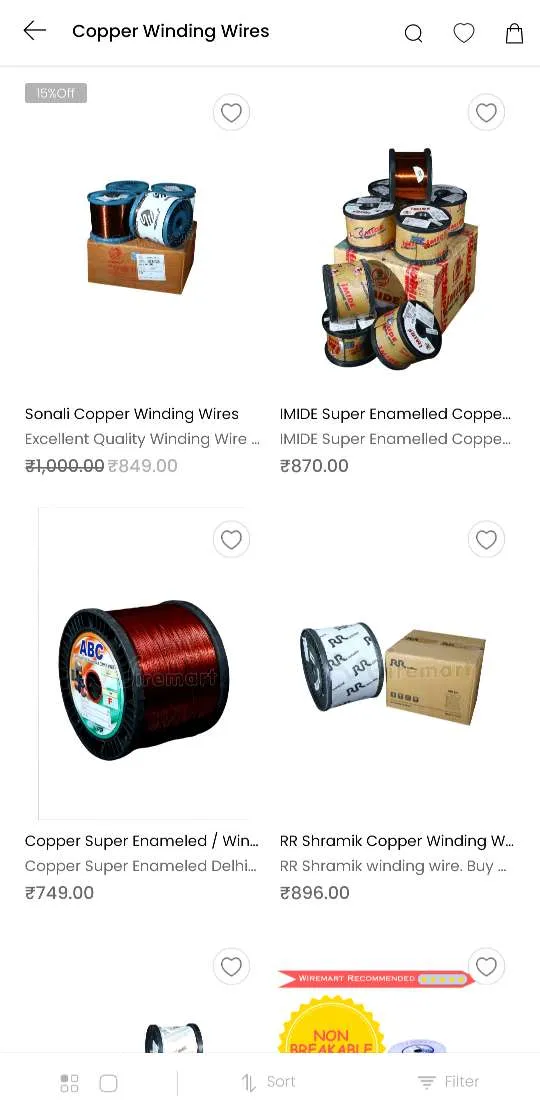The width and height of the screenshot is (540, 1109).
Task: Add Sonali Copper Winding Wires to wishlist
Action: click(x=231, y=112)
